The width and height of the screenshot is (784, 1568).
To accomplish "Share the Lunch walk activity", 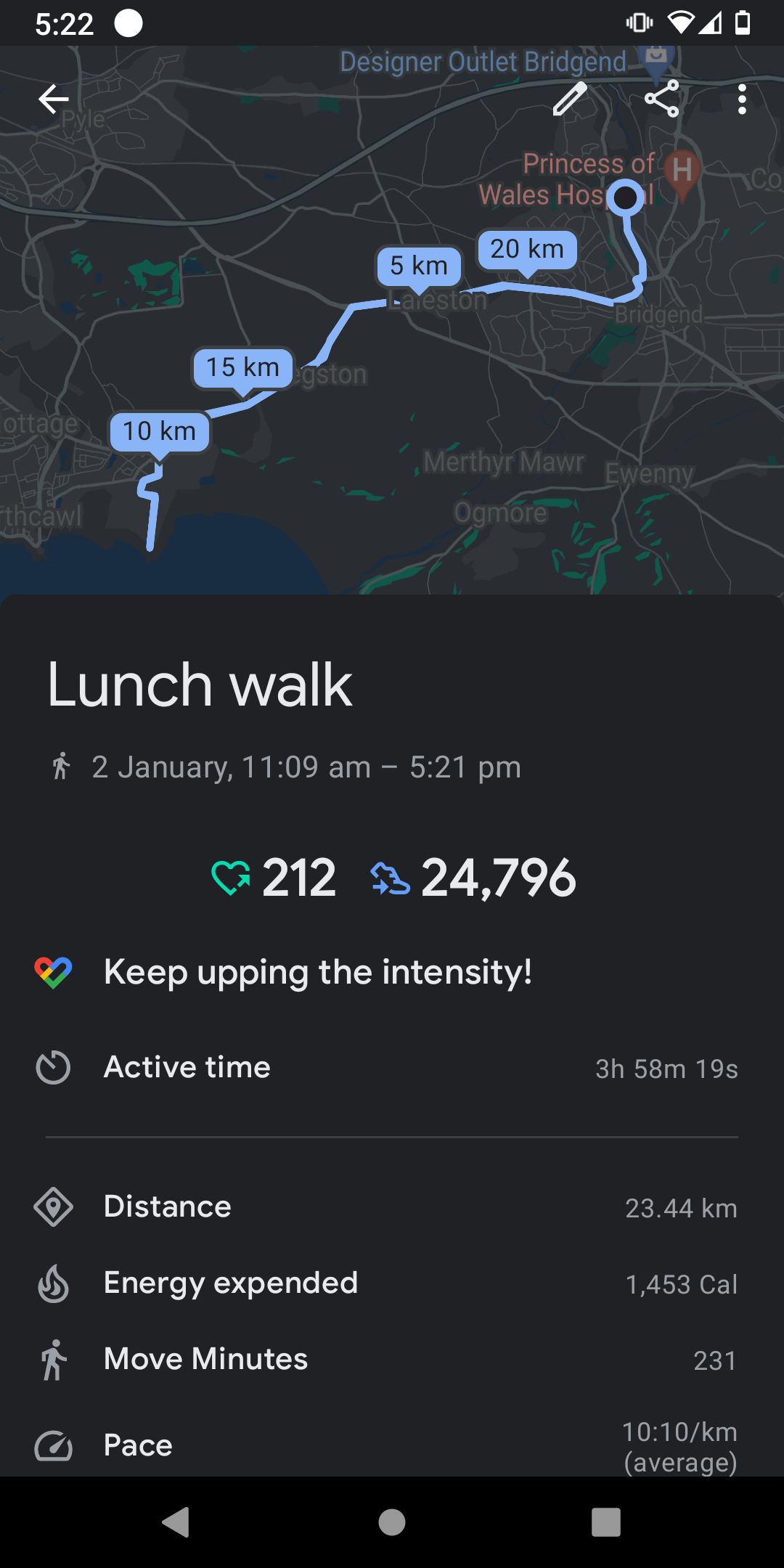I will click(x=661, y=99).
